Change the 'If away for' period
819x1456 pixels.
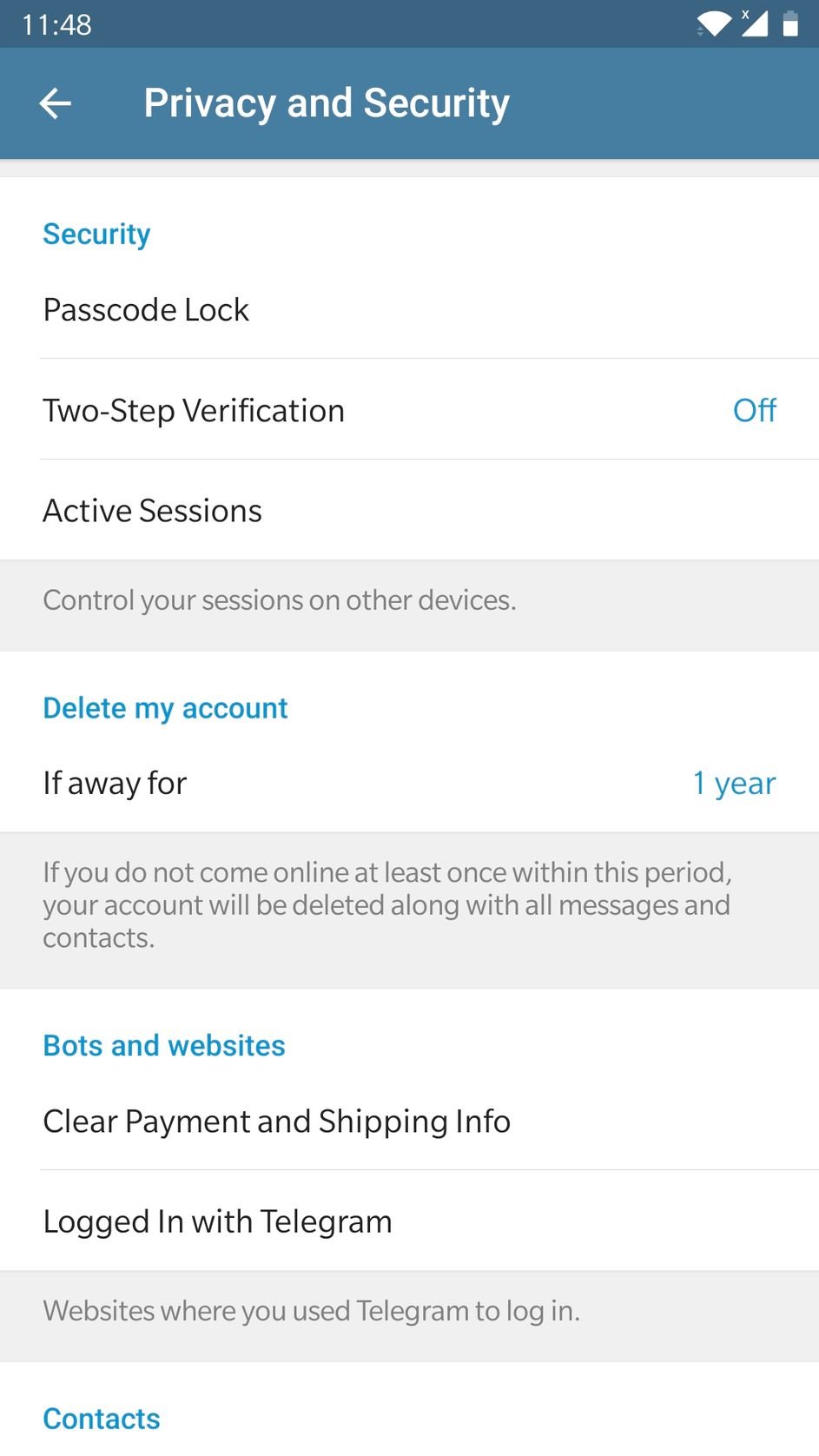408,784
